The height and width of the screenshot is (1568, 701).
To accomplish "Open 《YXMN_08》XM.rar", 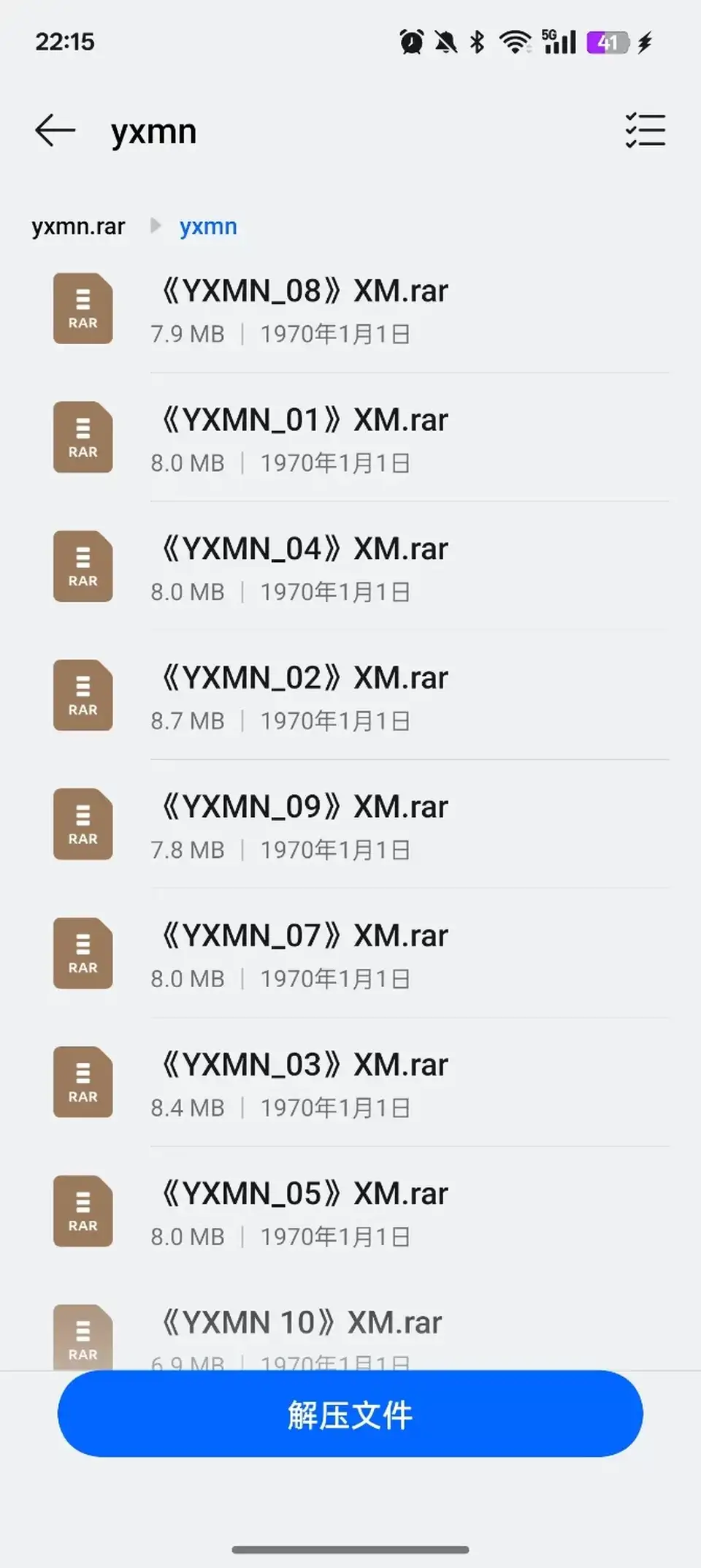I will 350,310.
